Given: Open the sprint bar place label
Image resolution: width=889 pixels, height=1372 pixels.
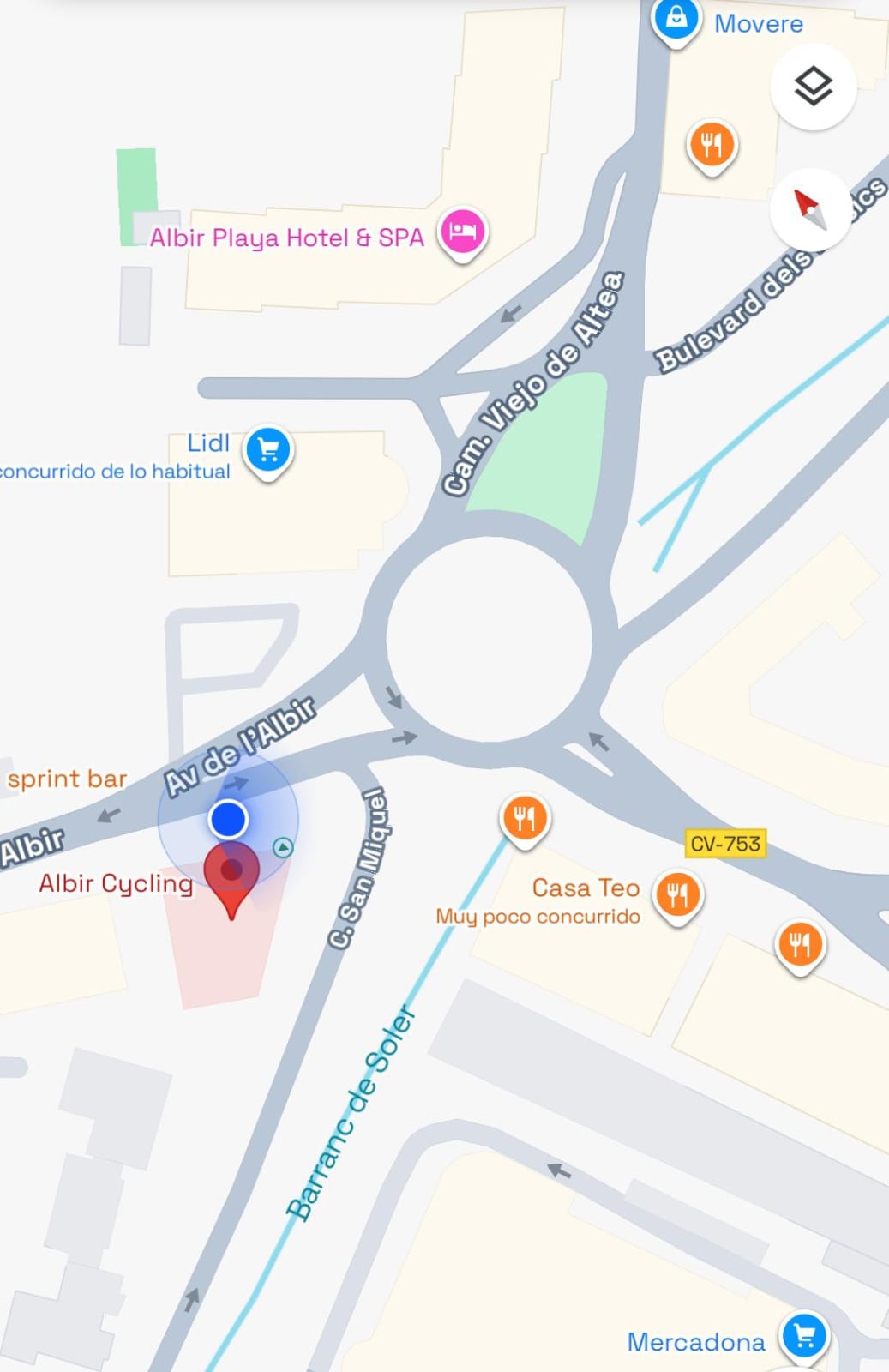Looking at the screenshot, I should 67,779.
